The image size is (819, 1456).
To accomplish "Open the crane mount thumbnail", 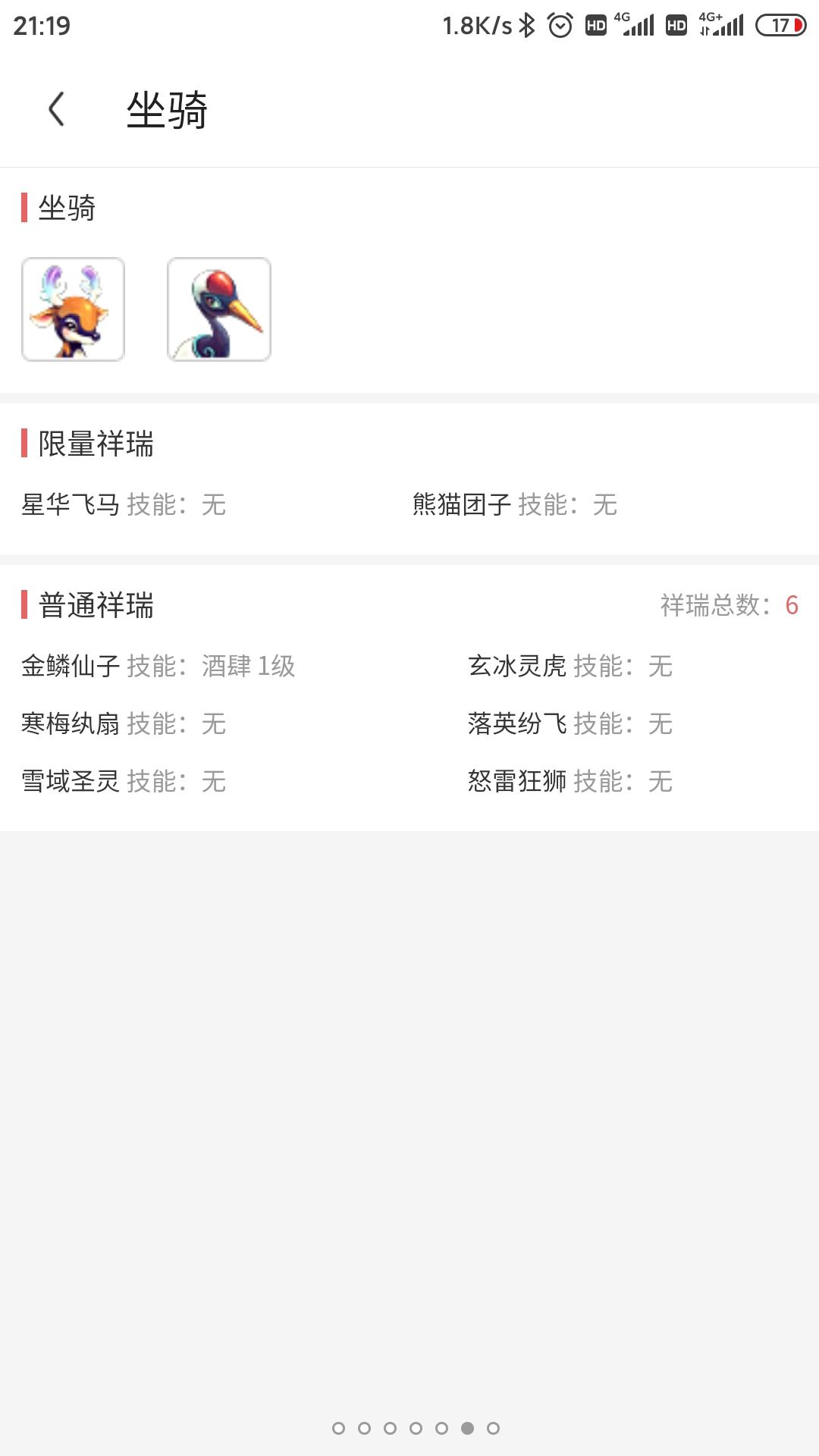I will coord(218,309).
